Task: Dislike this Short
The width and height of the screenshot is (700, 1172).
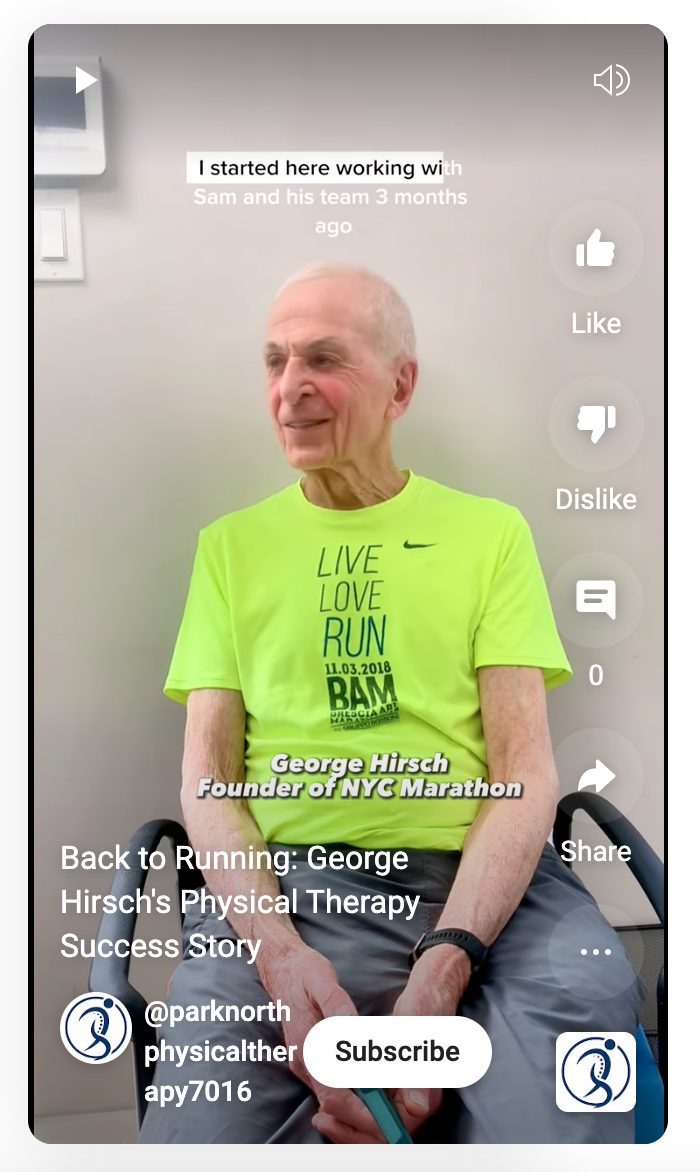Action: (x=596, y=425)
